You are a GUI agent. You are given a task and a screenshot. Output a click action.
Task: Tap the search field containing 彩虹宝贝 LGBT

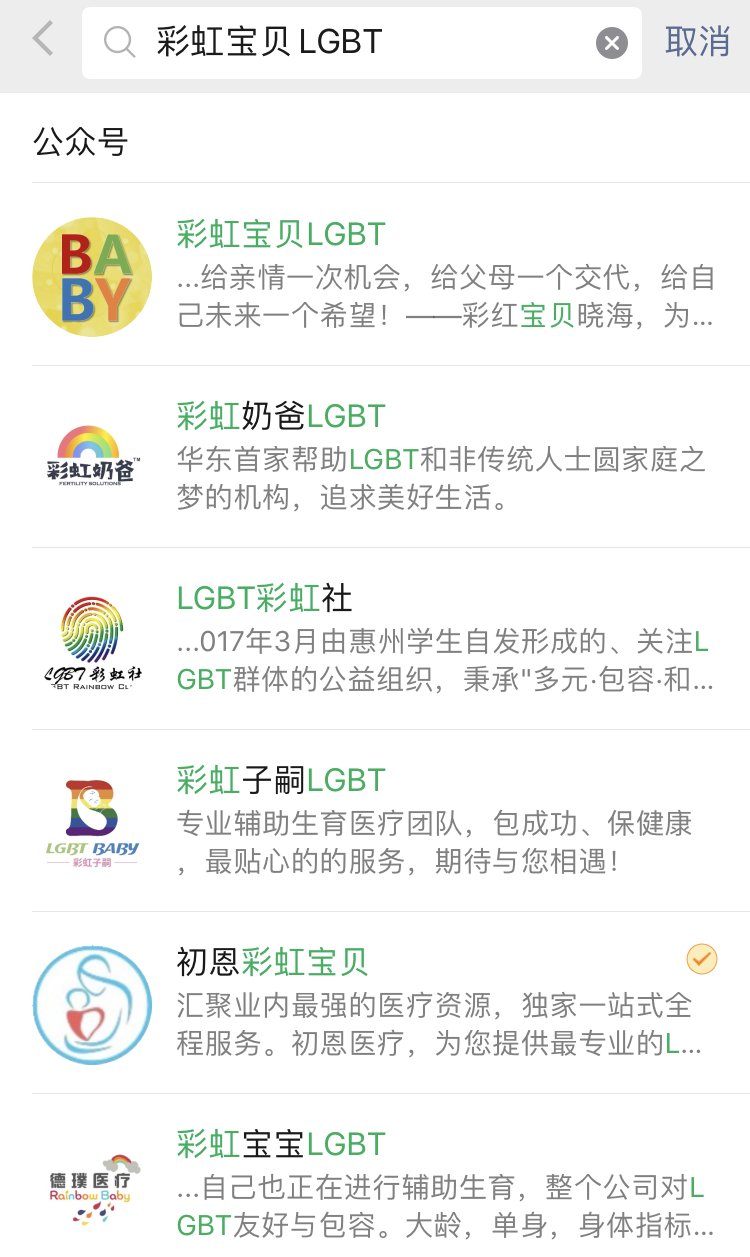pyautogui.click(x=360, y=42)
